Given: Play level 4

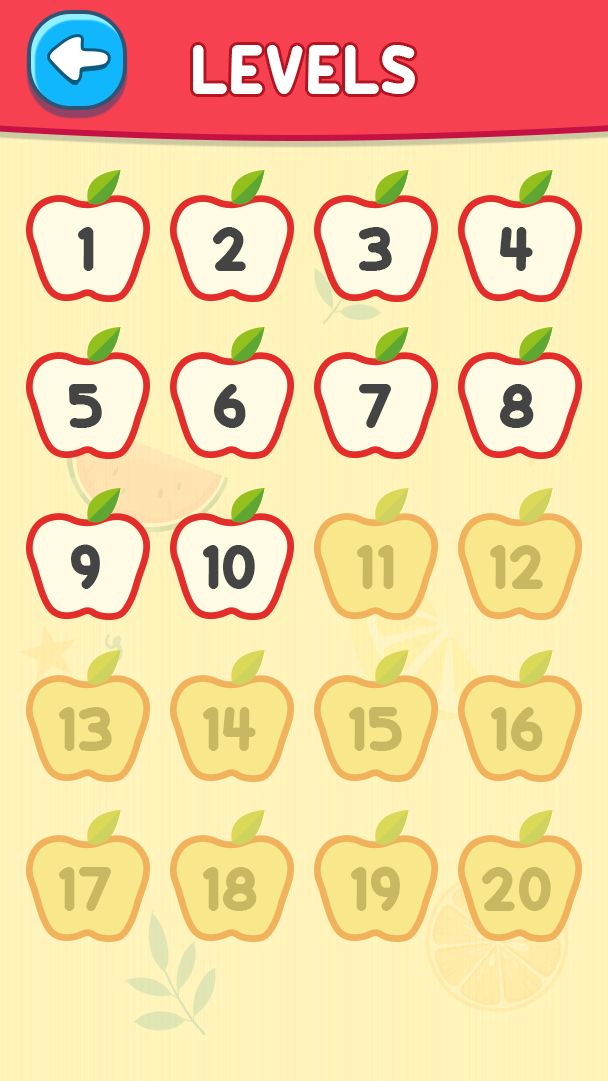Looking at the screenshot, I should tap(519, 247).
